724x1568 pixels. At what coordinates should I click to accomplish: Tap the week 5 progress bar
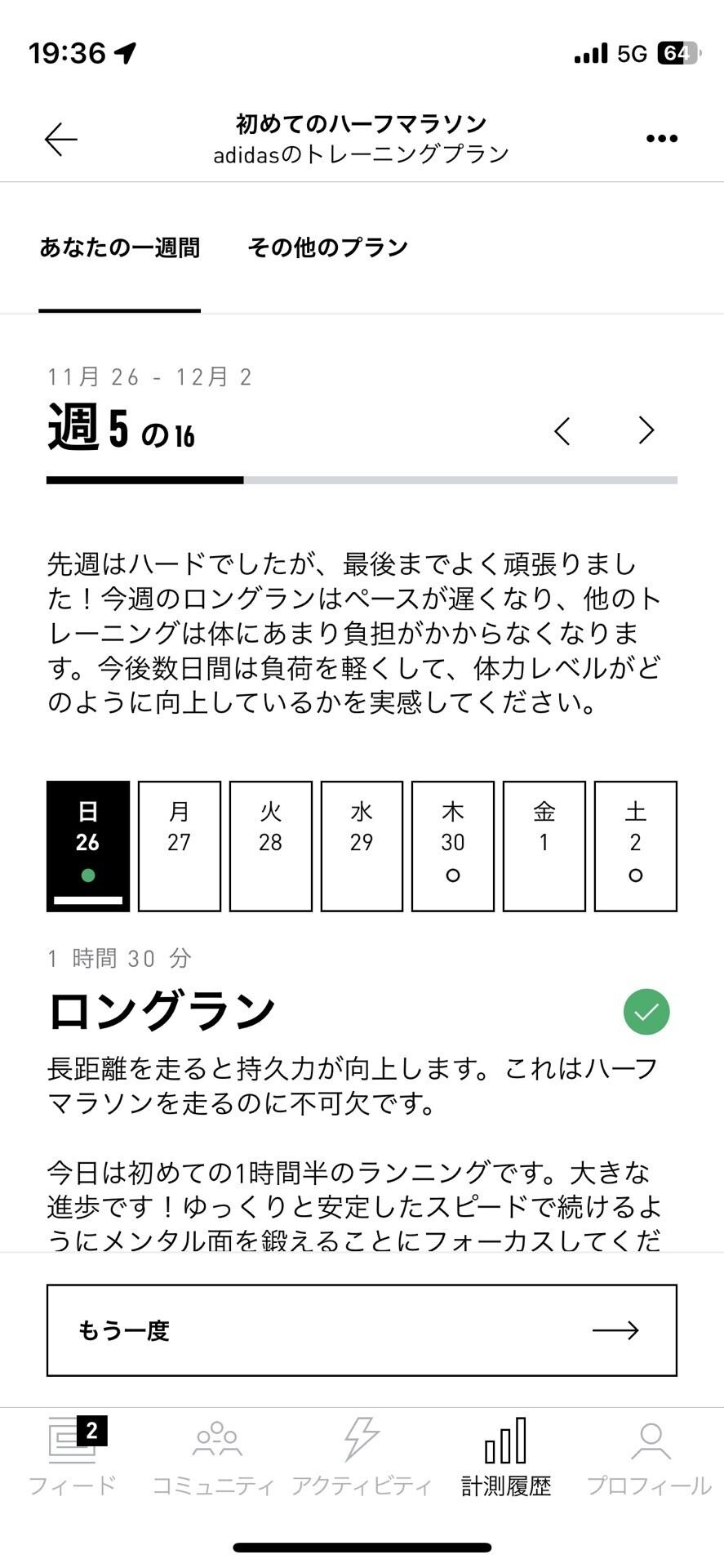coord(362,479)
